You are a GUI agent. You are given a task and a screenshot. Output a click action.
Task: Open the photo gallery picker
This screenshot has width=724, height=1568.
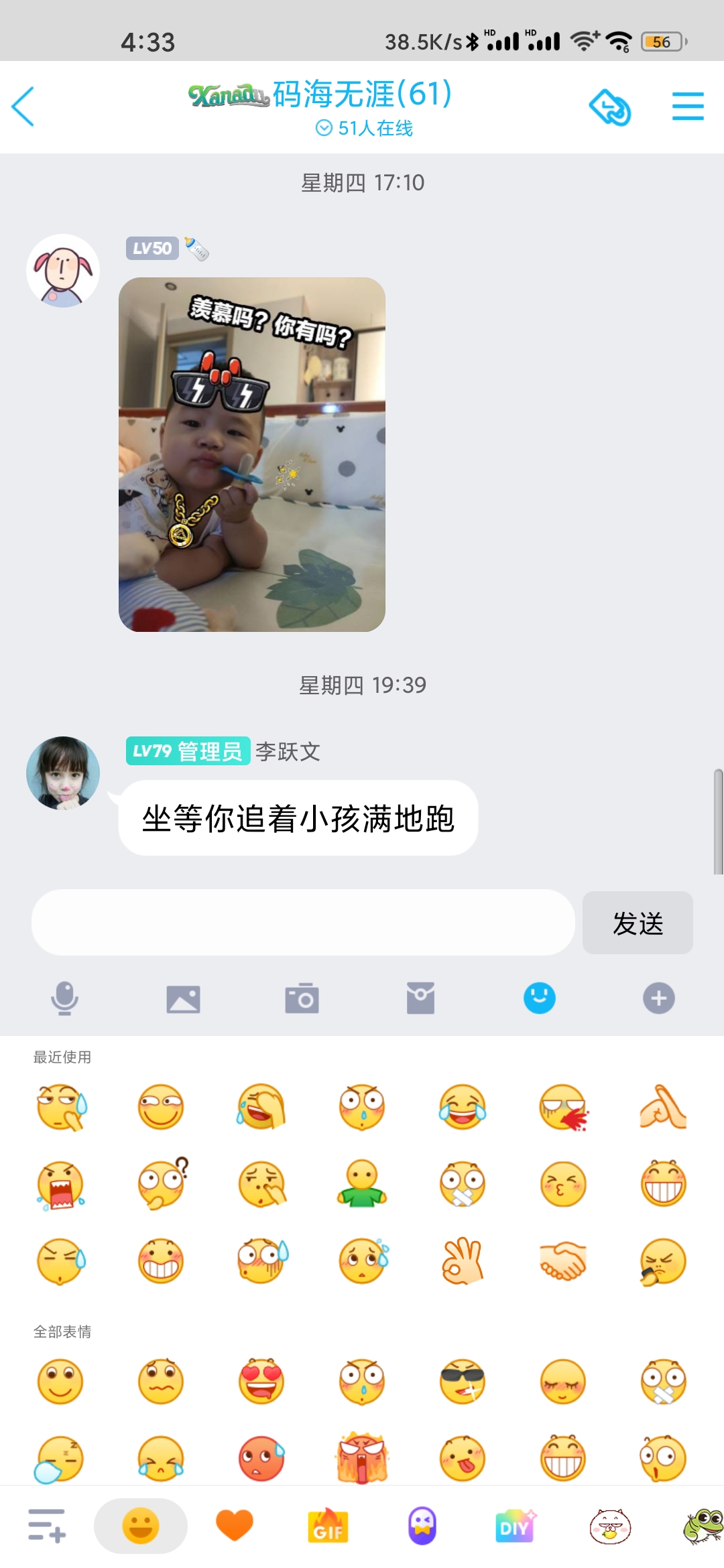(183, 999)
